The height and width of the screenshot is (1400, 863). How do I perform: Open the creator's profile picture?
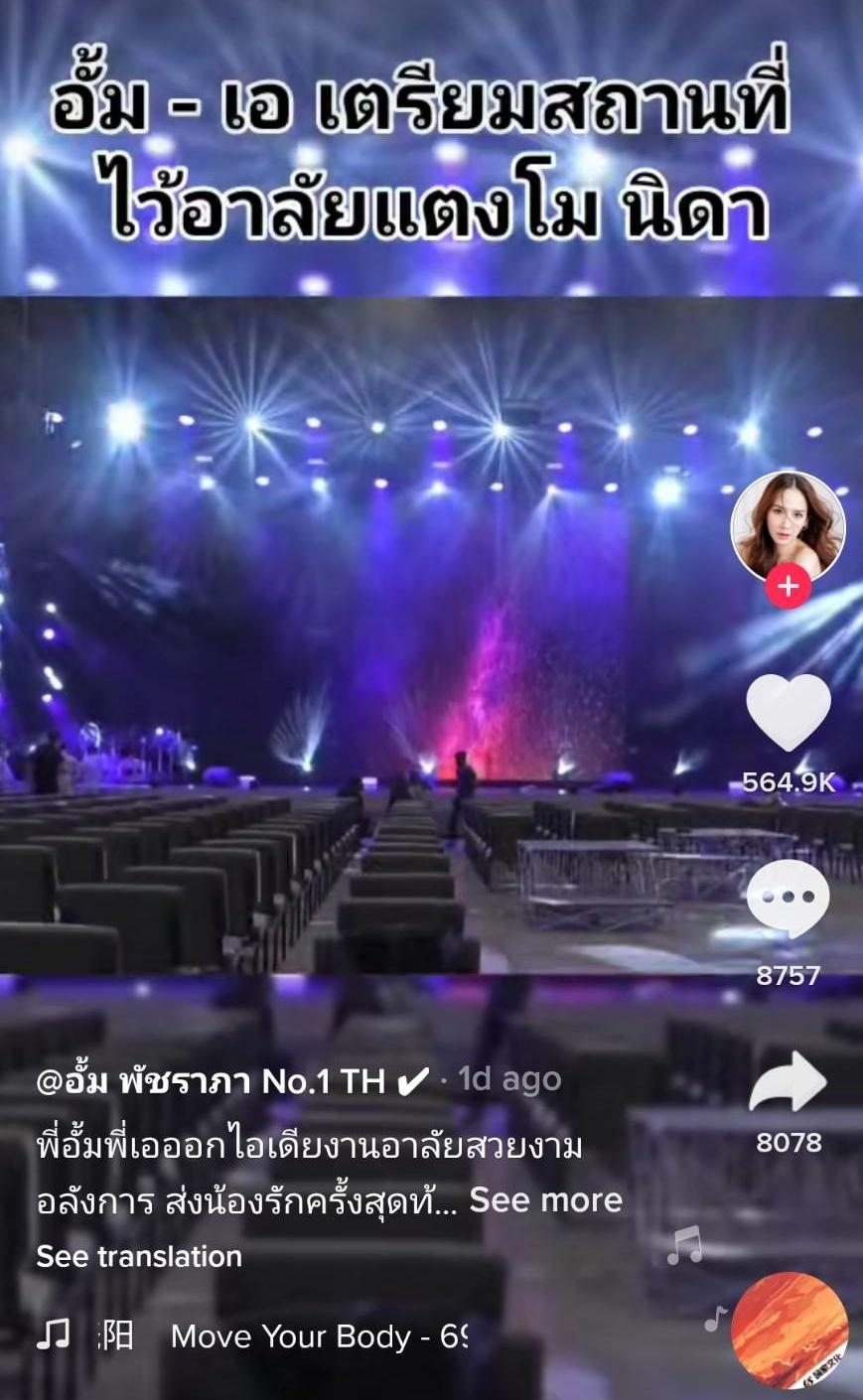pos(788,526)
